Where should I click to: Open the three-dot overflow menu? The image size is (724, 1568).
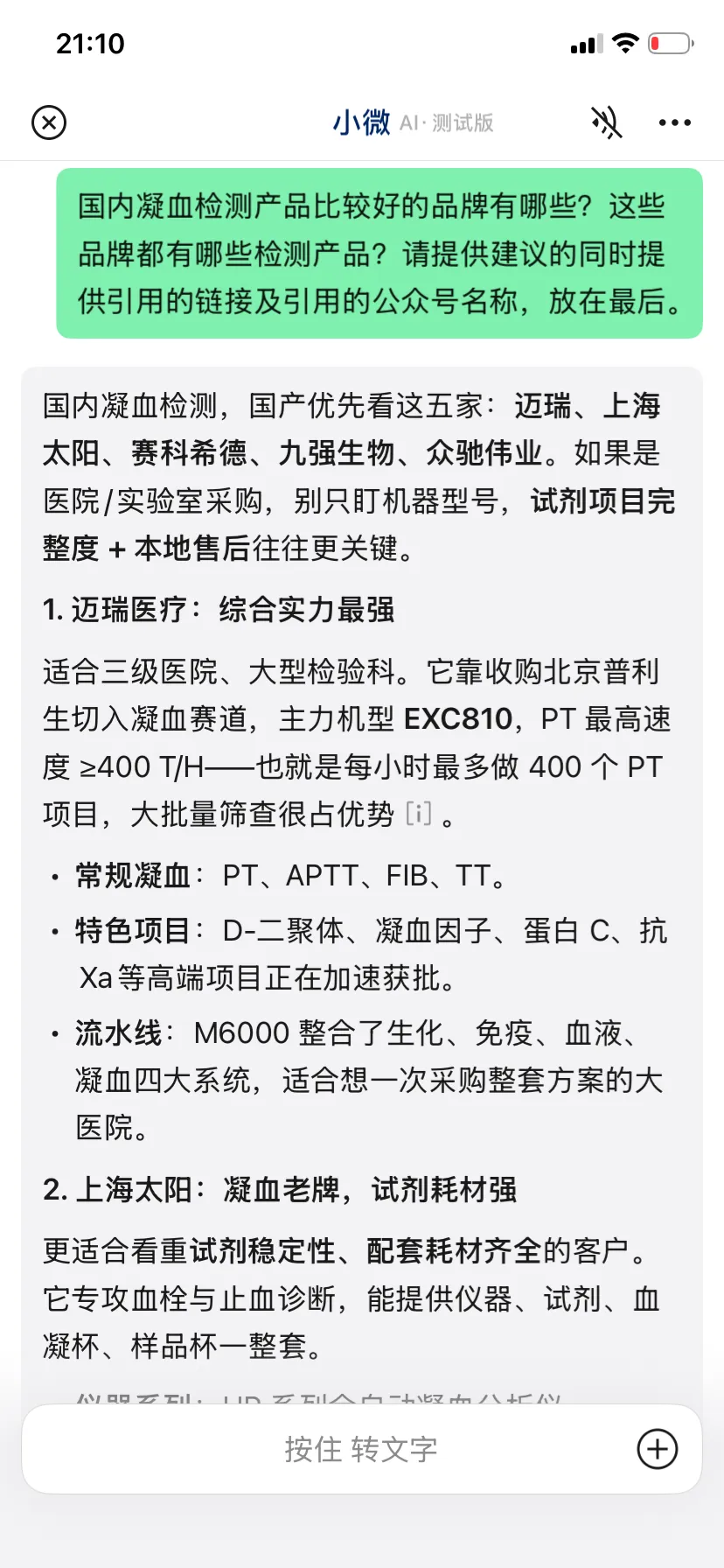[674, 122]
